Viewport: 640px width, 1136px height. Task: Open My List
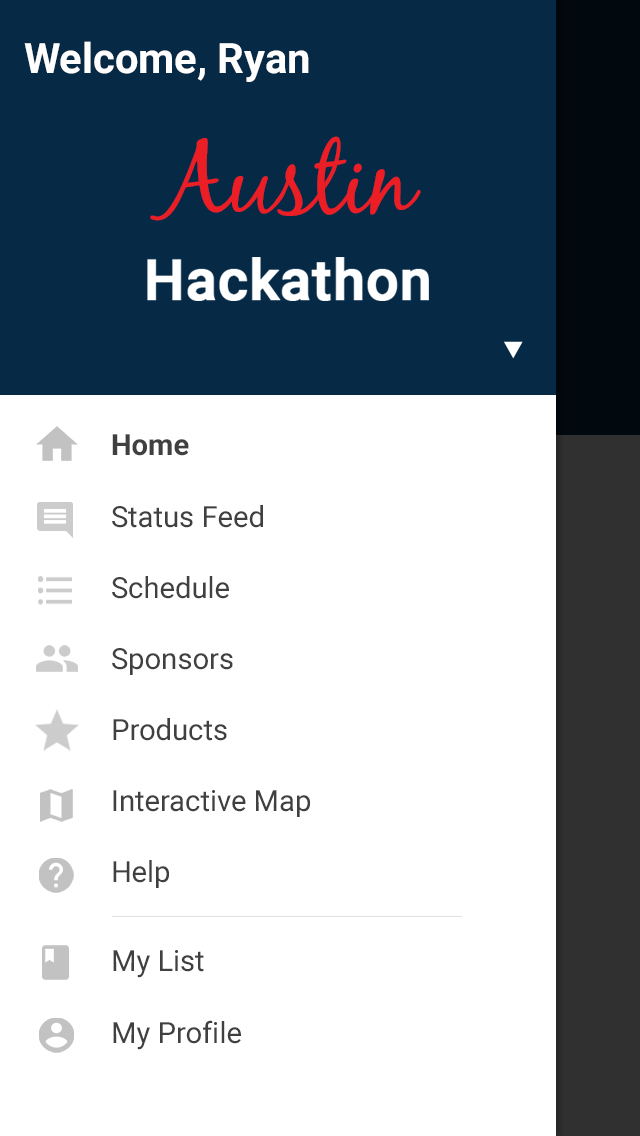coord(157,961)
